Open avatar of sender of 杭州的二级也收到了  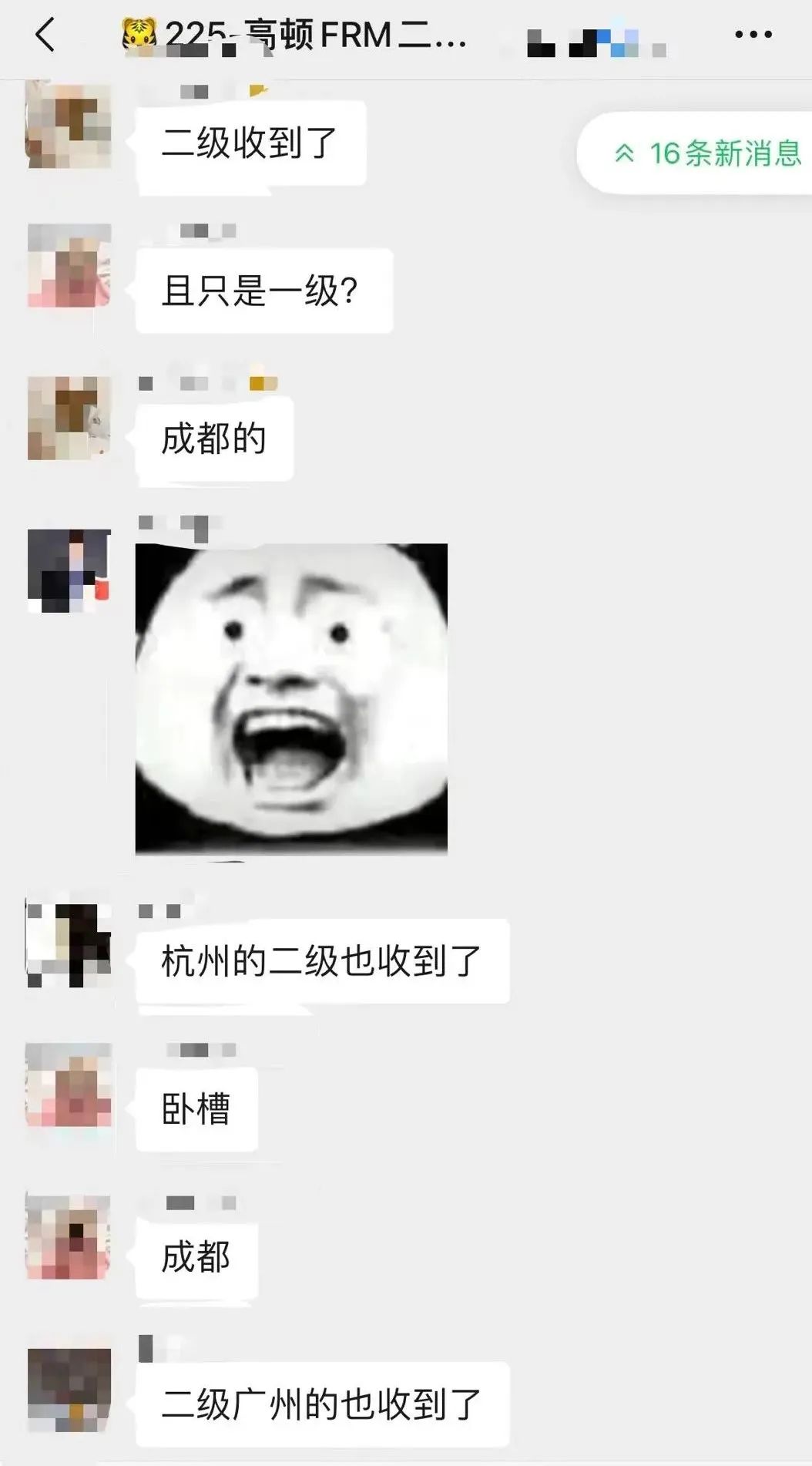69,945
